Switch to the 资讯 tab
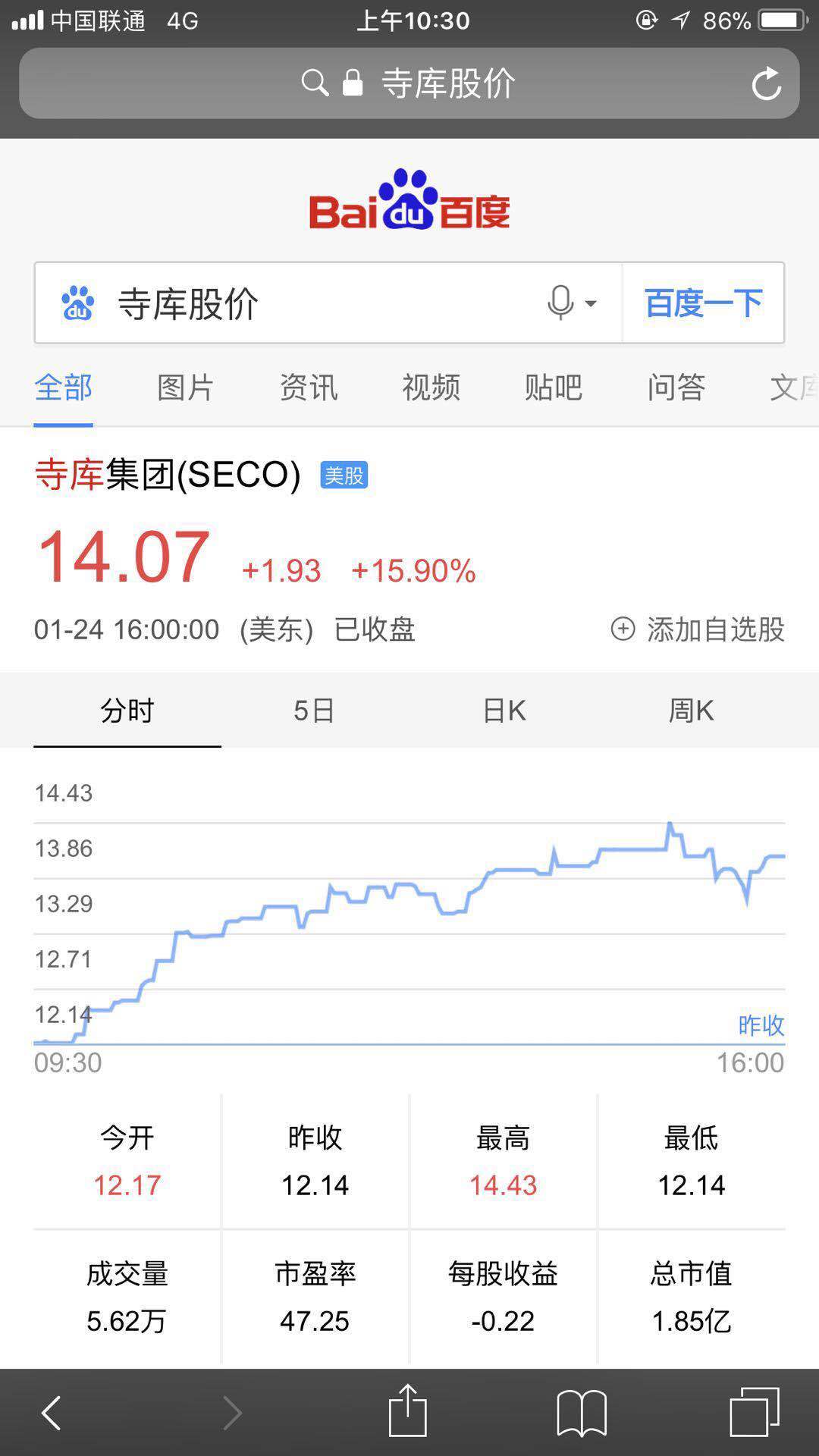819x1456 pixels. coord(309,388)
